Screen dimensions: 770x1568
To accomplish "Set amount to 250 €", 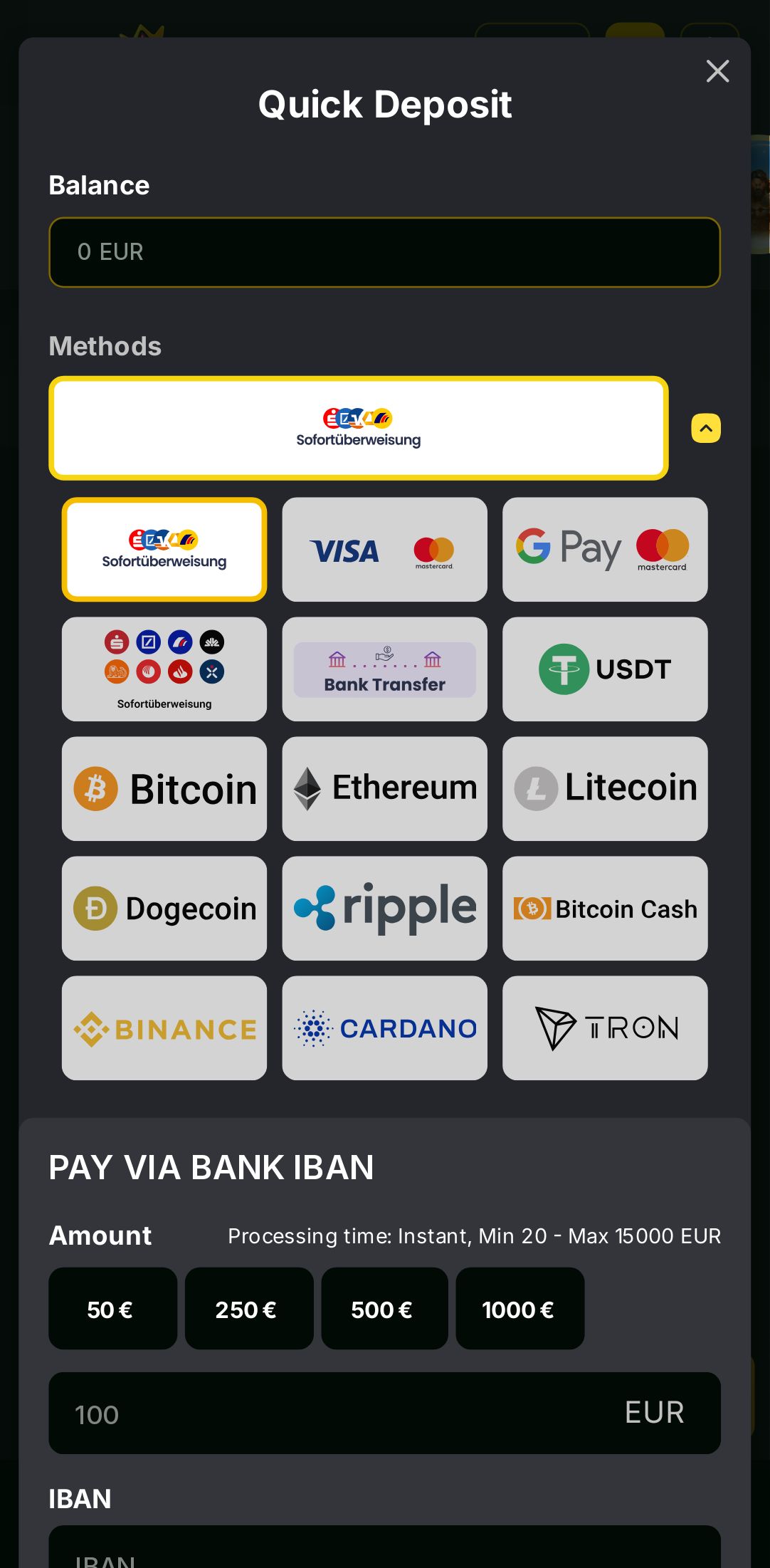I will point(248,1308).
